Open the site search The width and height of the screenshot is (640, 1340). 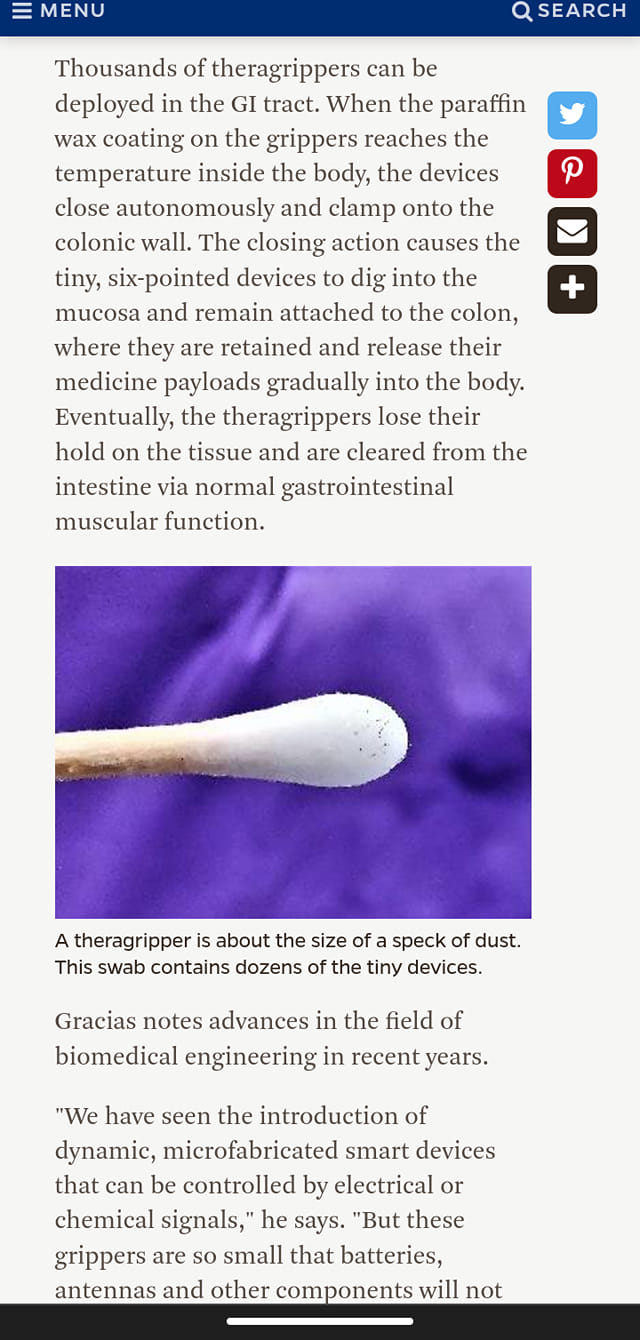click(x=568, y=11)
